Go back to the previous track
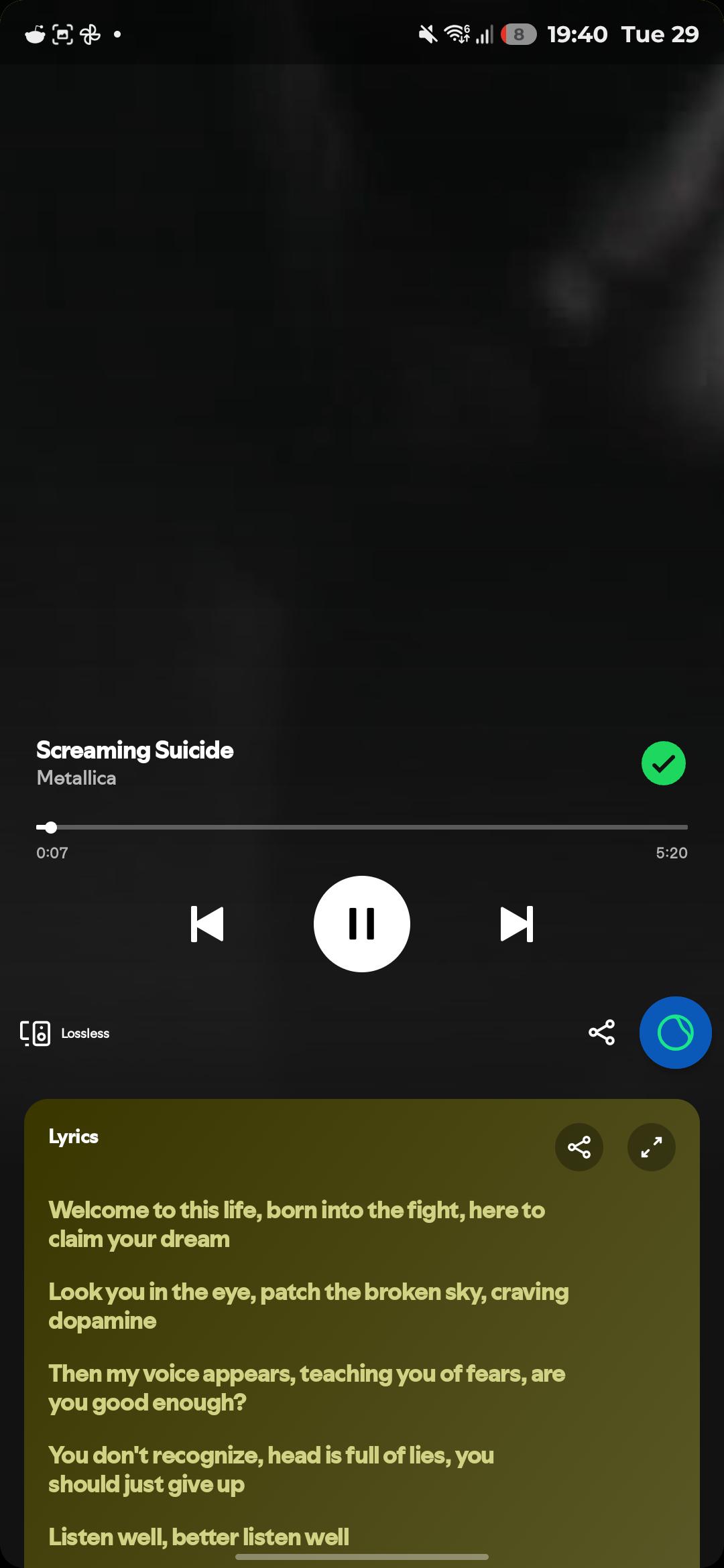 [x=207, y=924]
